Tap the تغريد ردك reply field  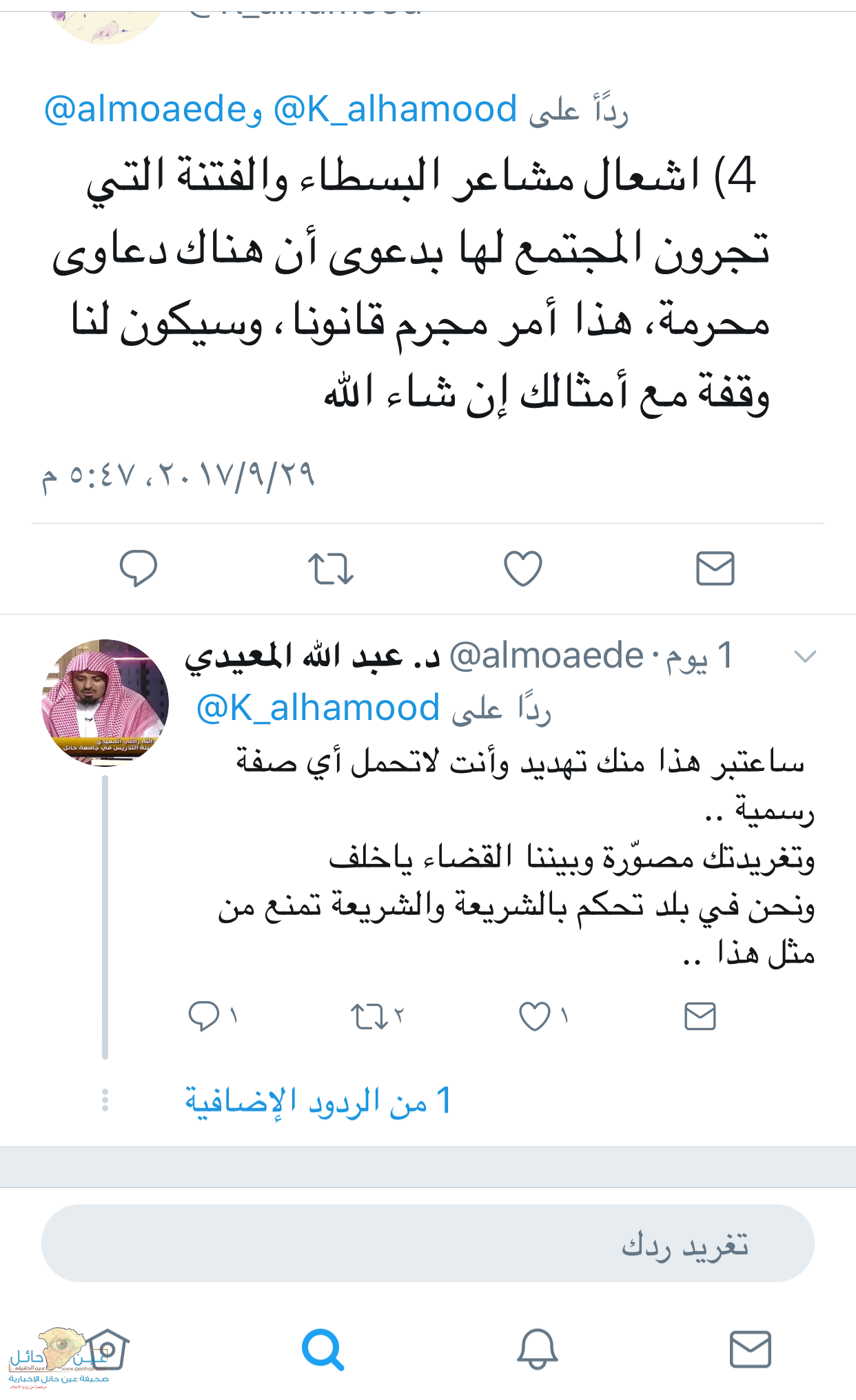tap(427, 1244)
